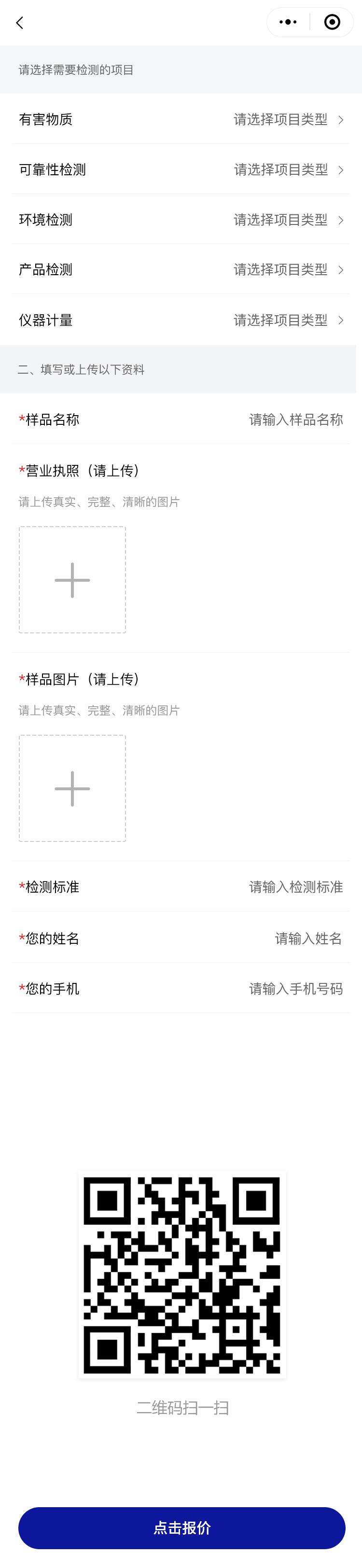Add a 样品图片 photo
The image size is (362, 1568).
tap(72, 788)
